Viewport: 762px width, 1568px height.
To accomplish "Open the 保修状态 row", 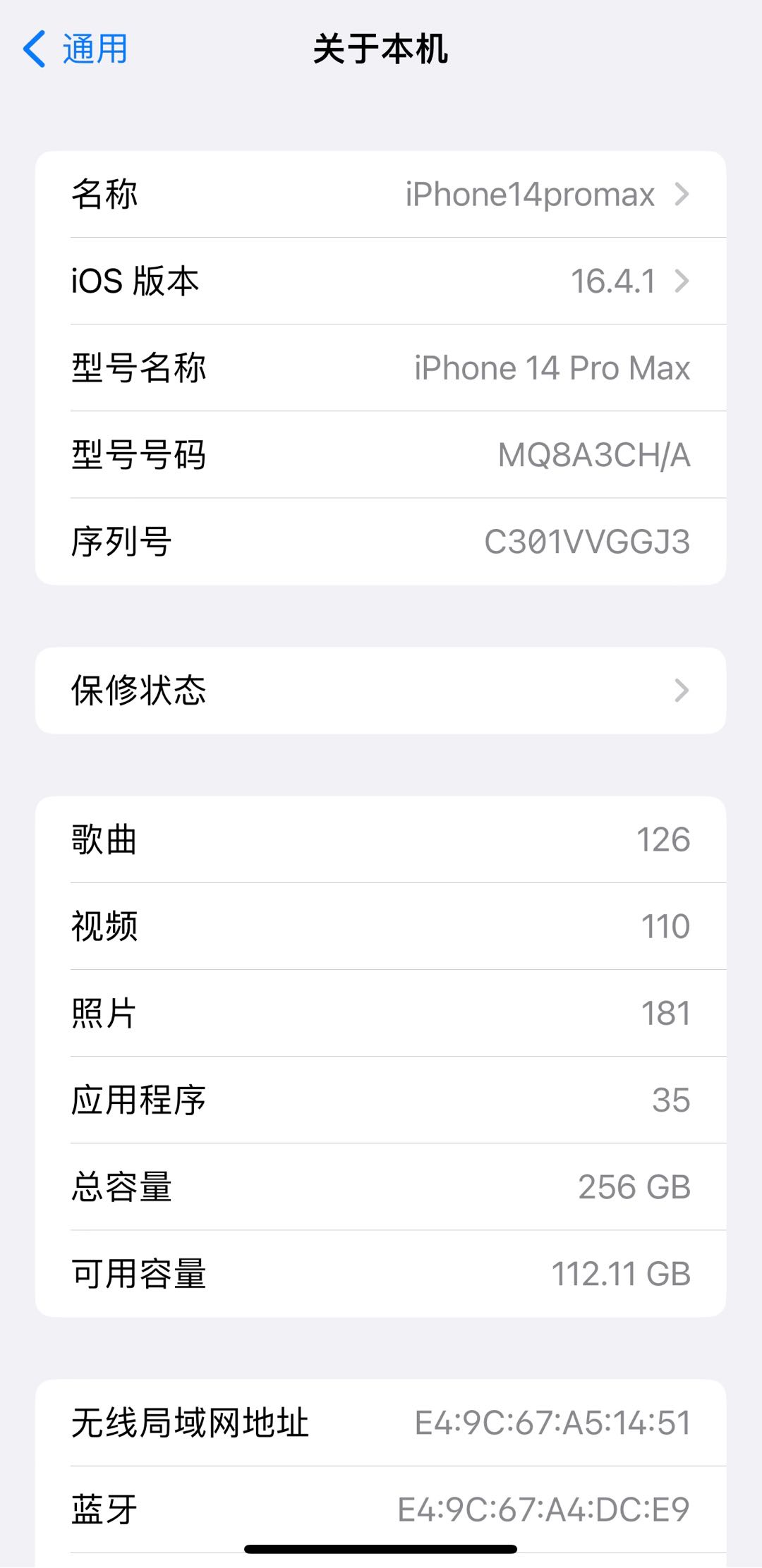I will point(381,691).
